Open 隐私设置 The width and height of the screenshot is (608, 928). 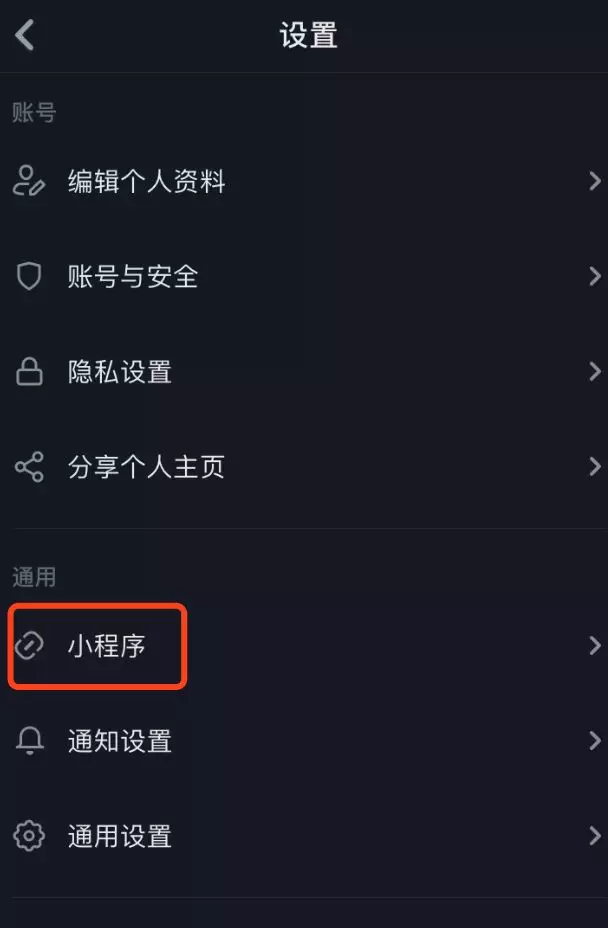[120, 372]
